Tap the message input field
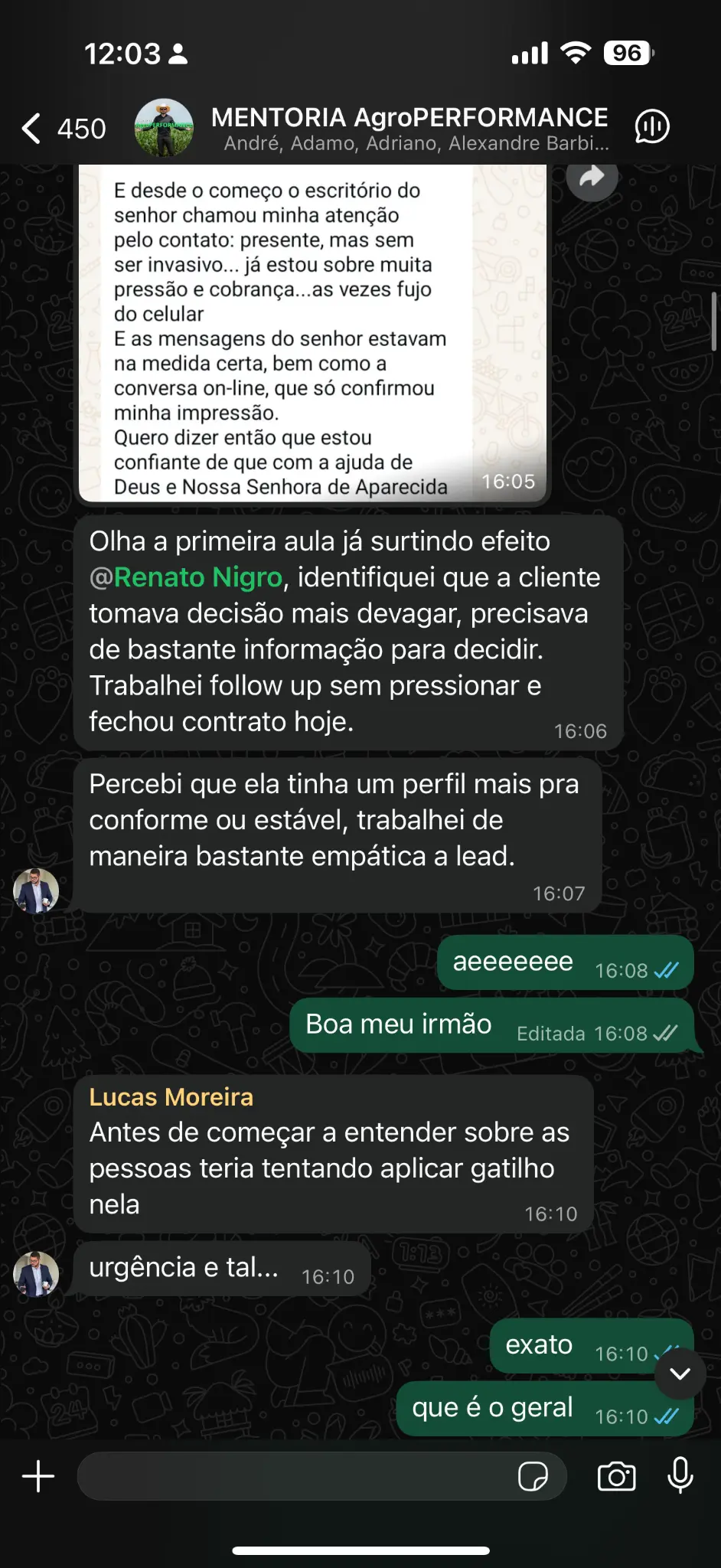Viewport: 721px width, 1568px height. pos(306,1475)
